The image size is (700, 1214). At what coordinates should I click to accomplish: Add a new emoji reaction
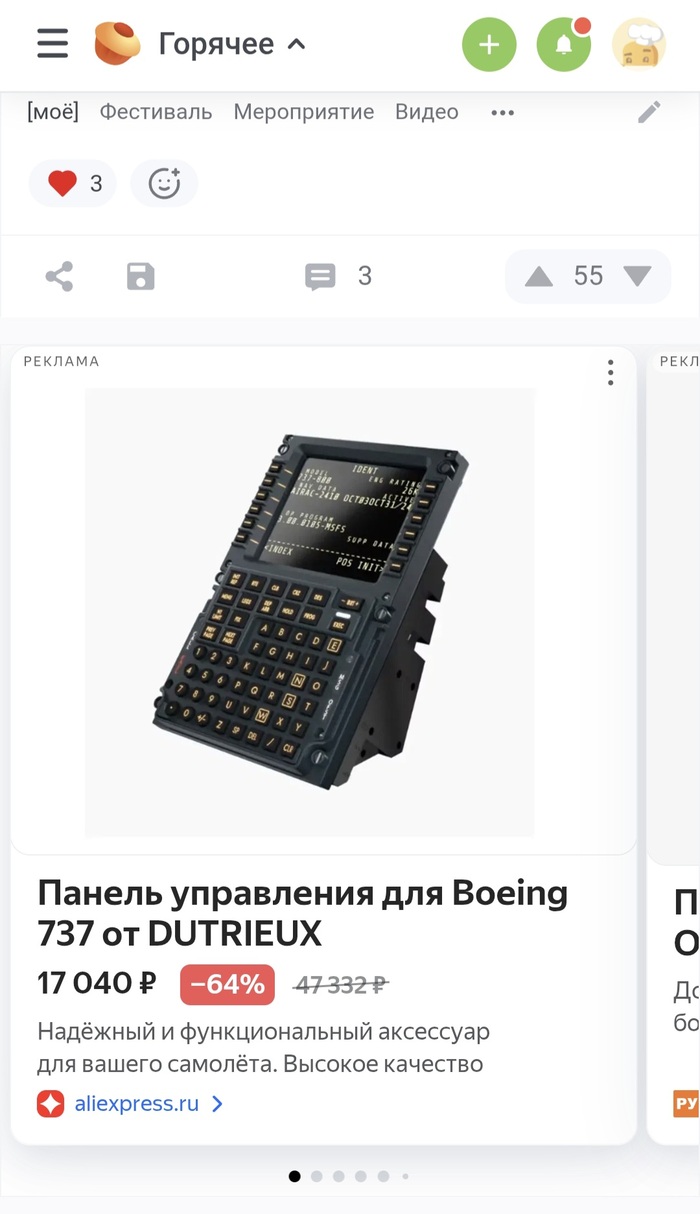point(164,183)
